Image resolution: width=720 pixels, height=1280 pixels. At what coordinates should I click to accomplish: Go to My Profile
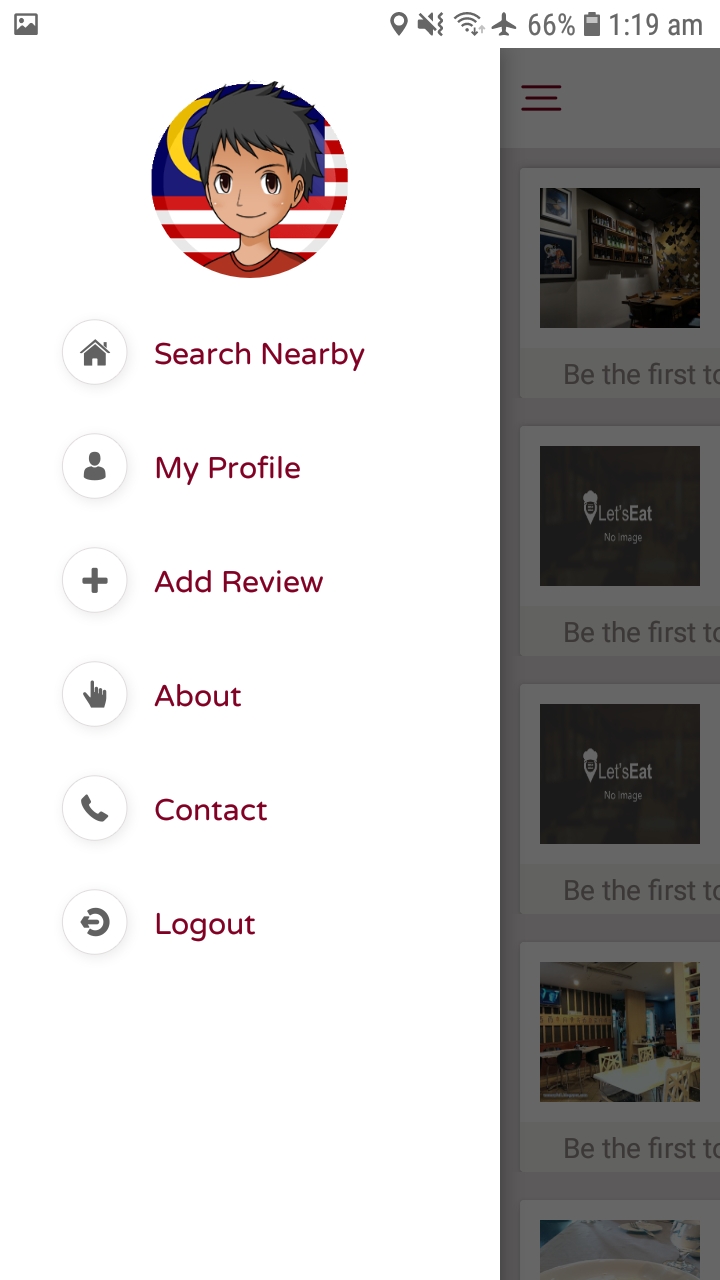click(x=227, y=468)
